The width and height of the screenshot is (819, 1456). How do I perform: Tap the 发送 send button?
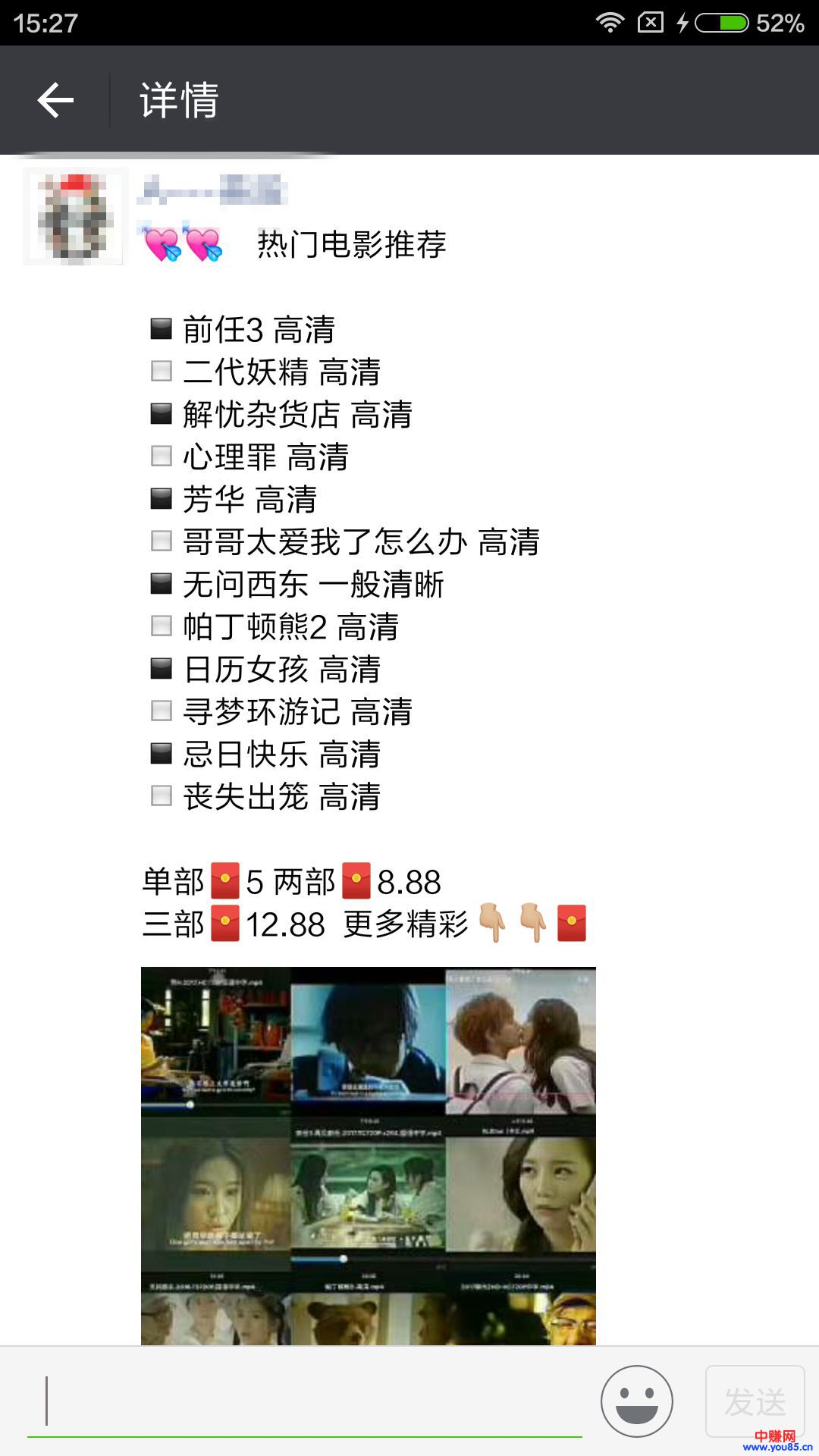click(755, 1401)
